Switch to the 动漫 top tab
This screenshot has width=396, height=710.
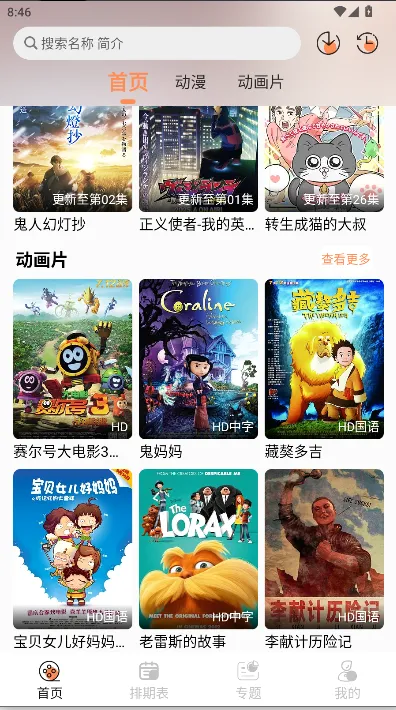pos(191,82)
